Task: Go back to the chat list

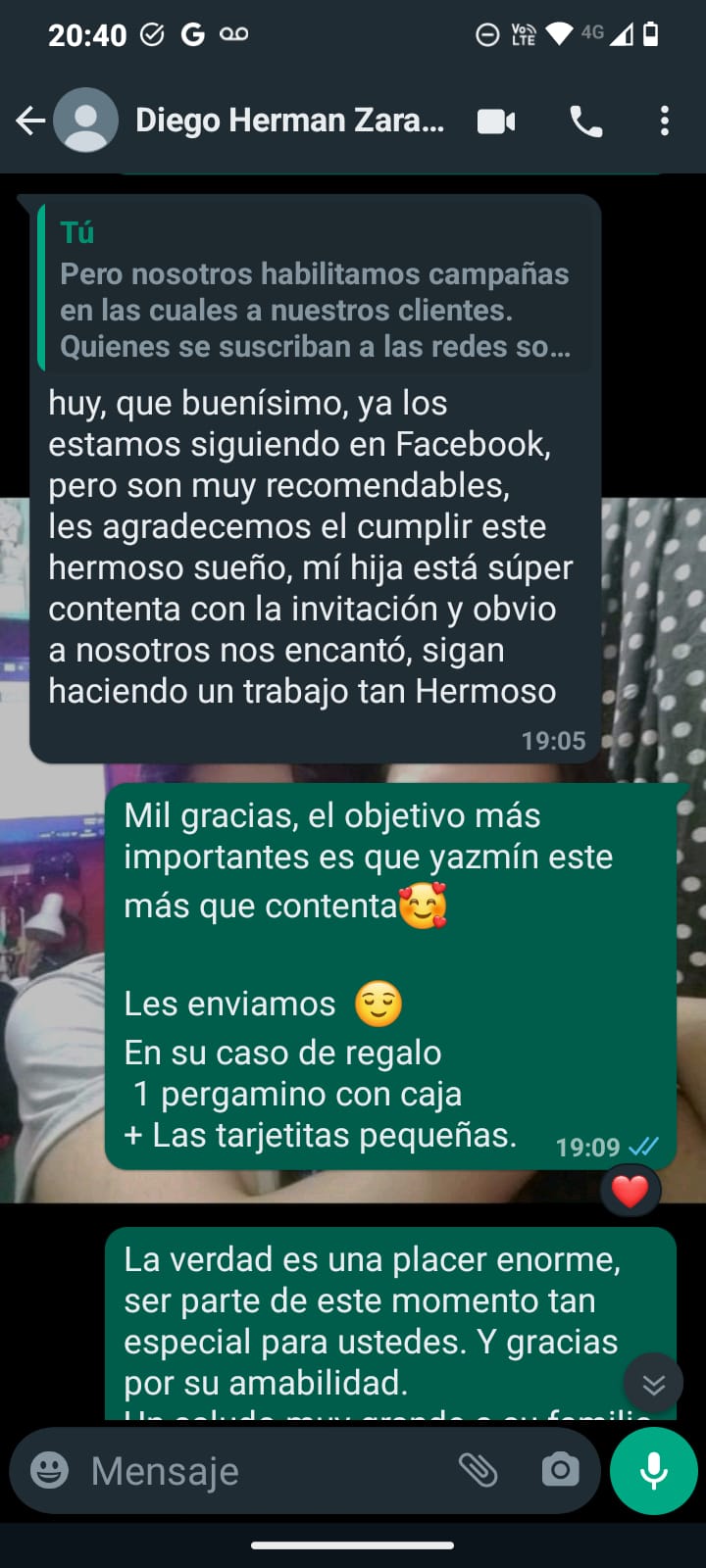Action: pos(30,121)
